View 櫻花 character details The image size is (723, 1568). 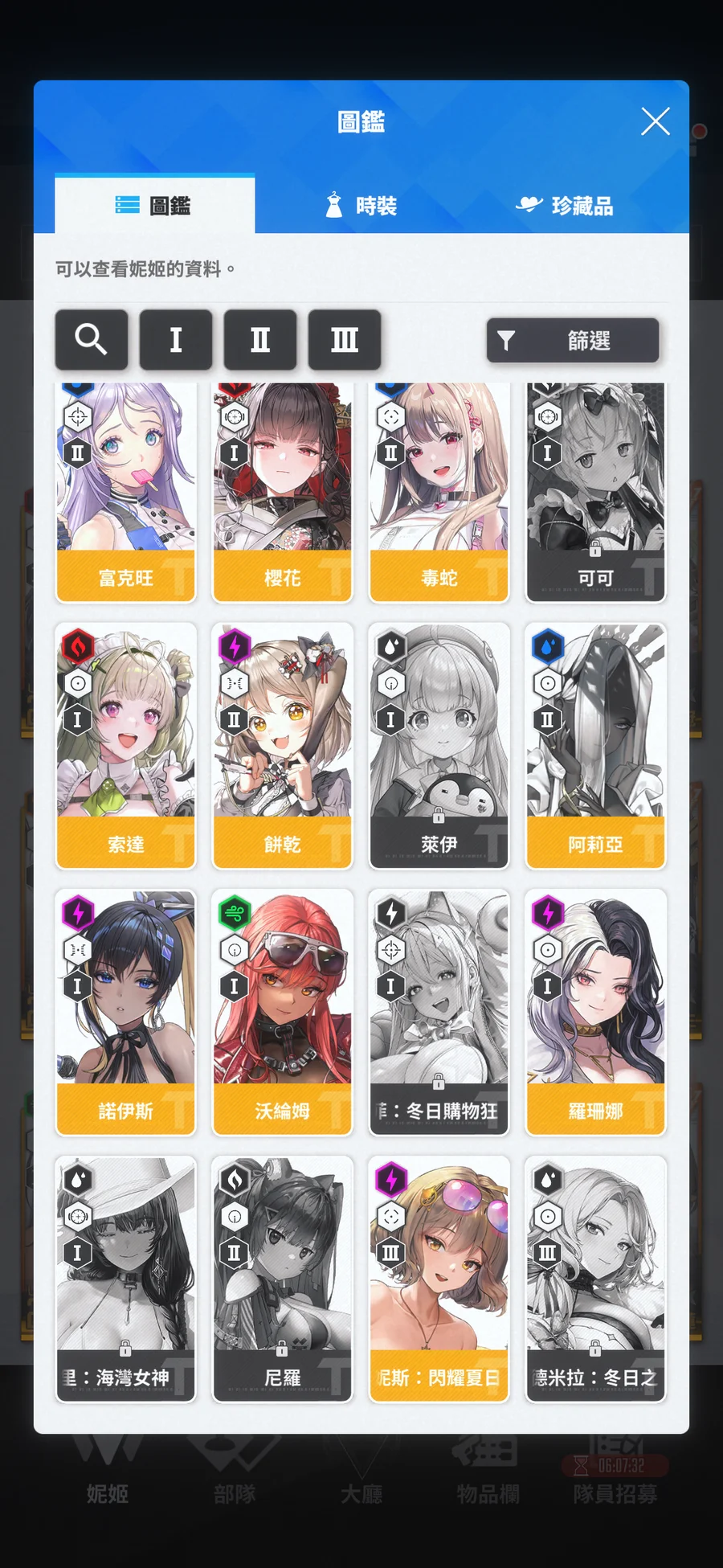tap(282, 492)
